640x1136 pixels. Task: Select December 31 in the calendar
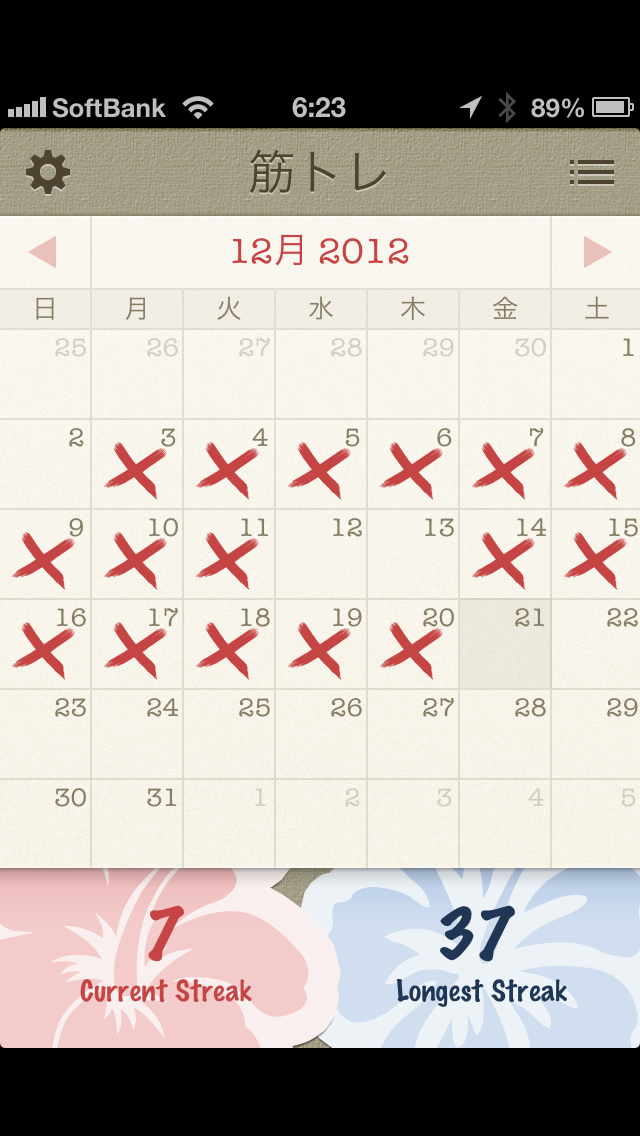[137, 823]
